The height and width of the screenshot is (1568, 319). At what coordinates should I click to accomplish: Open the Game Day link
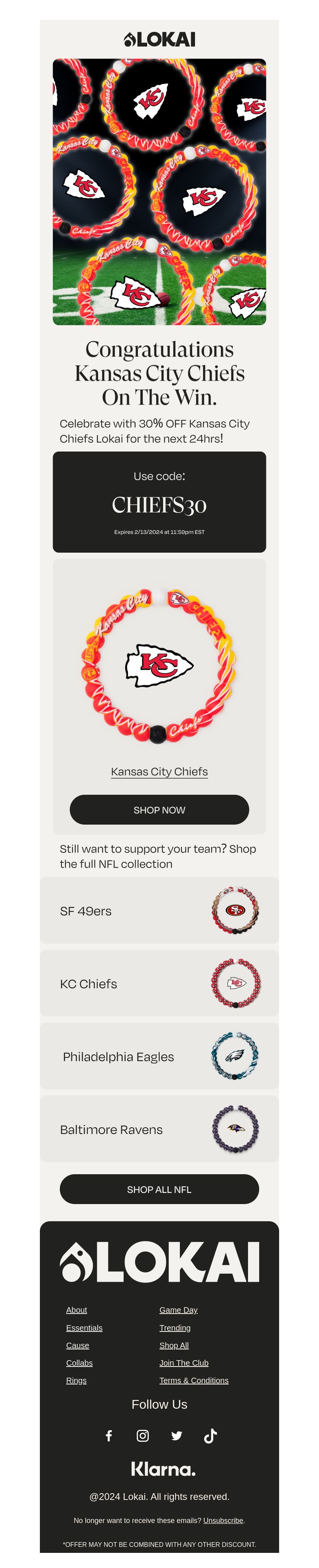[x=178, y=1310]
